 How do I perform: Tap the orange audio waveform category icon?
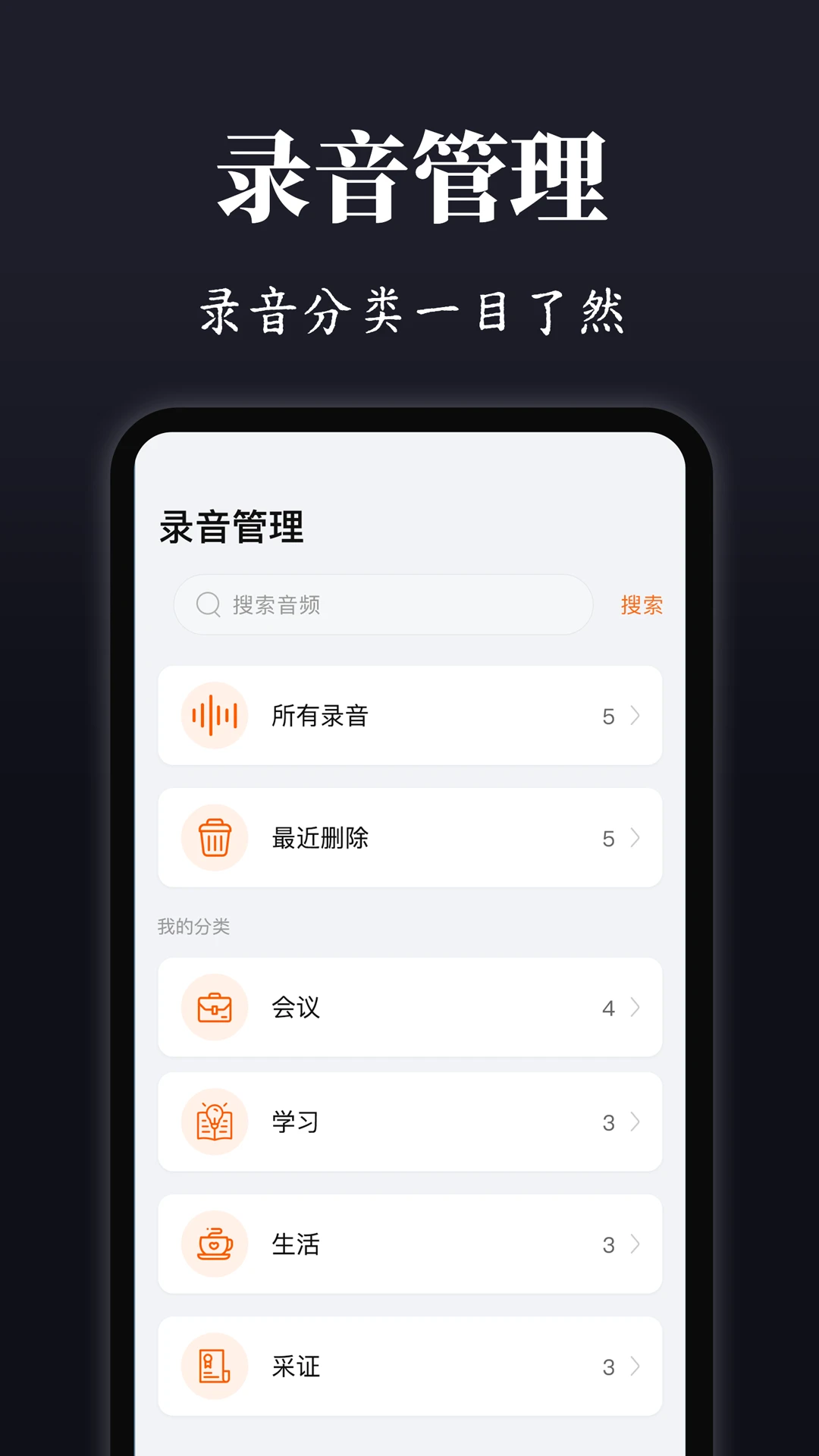[214, 716]
